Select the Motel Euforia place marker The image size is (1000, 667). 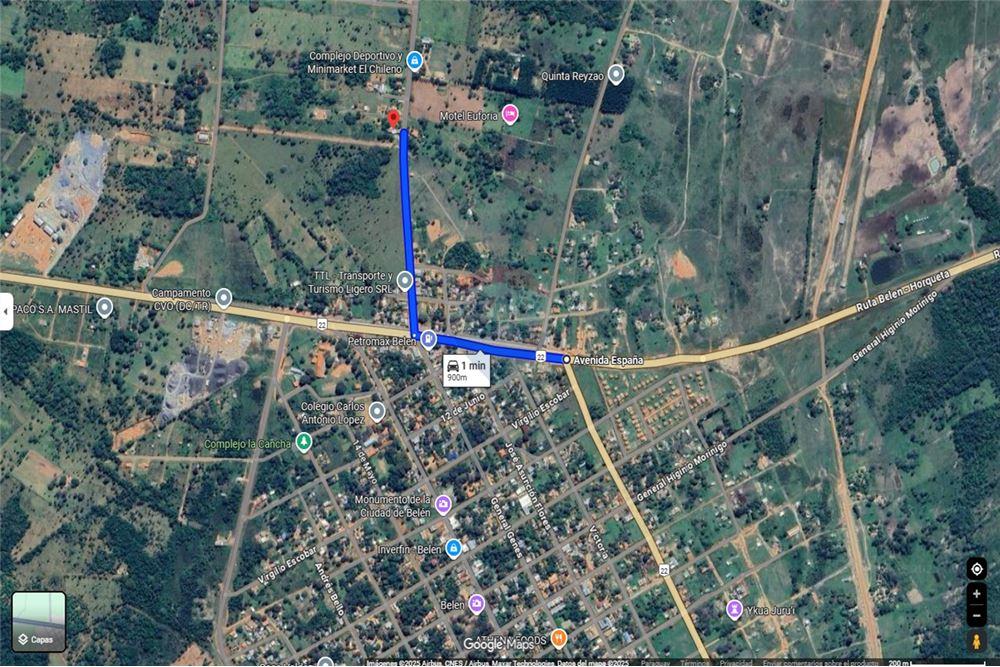pyautogui.click(x=510, y=114)
